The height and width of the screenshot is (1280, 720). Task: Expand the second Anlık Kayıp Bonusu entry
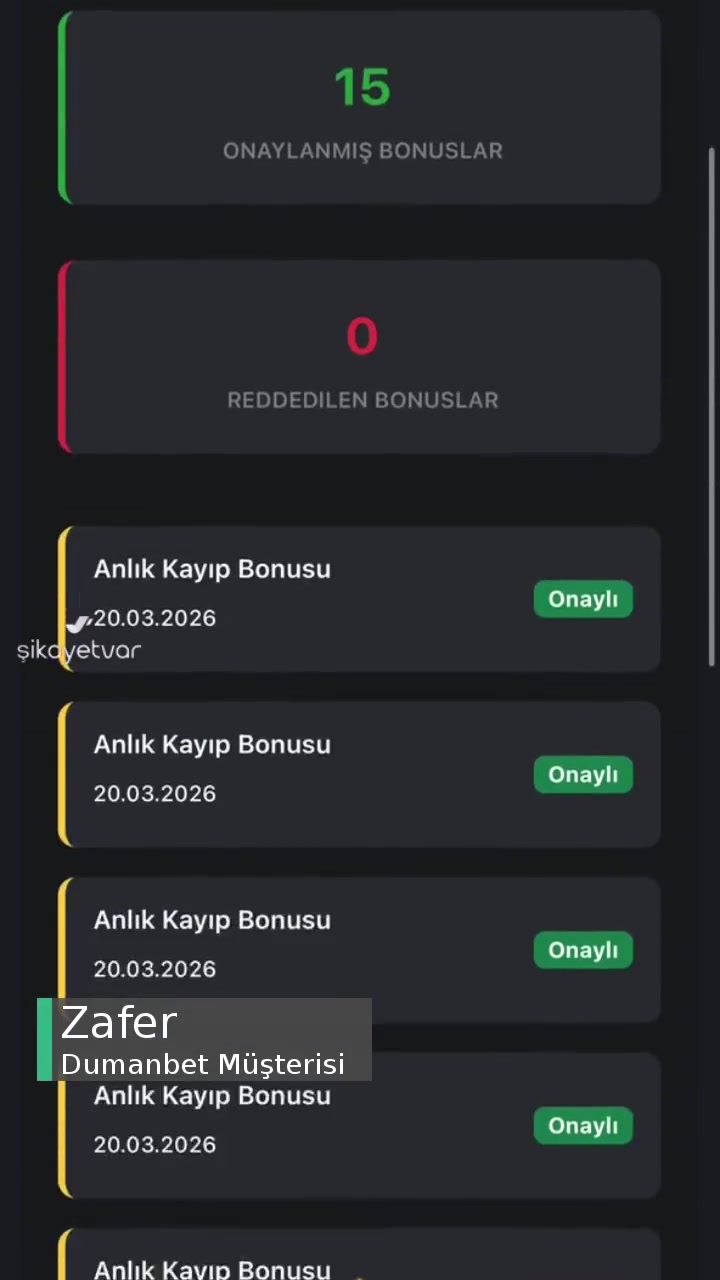[212, 744]
